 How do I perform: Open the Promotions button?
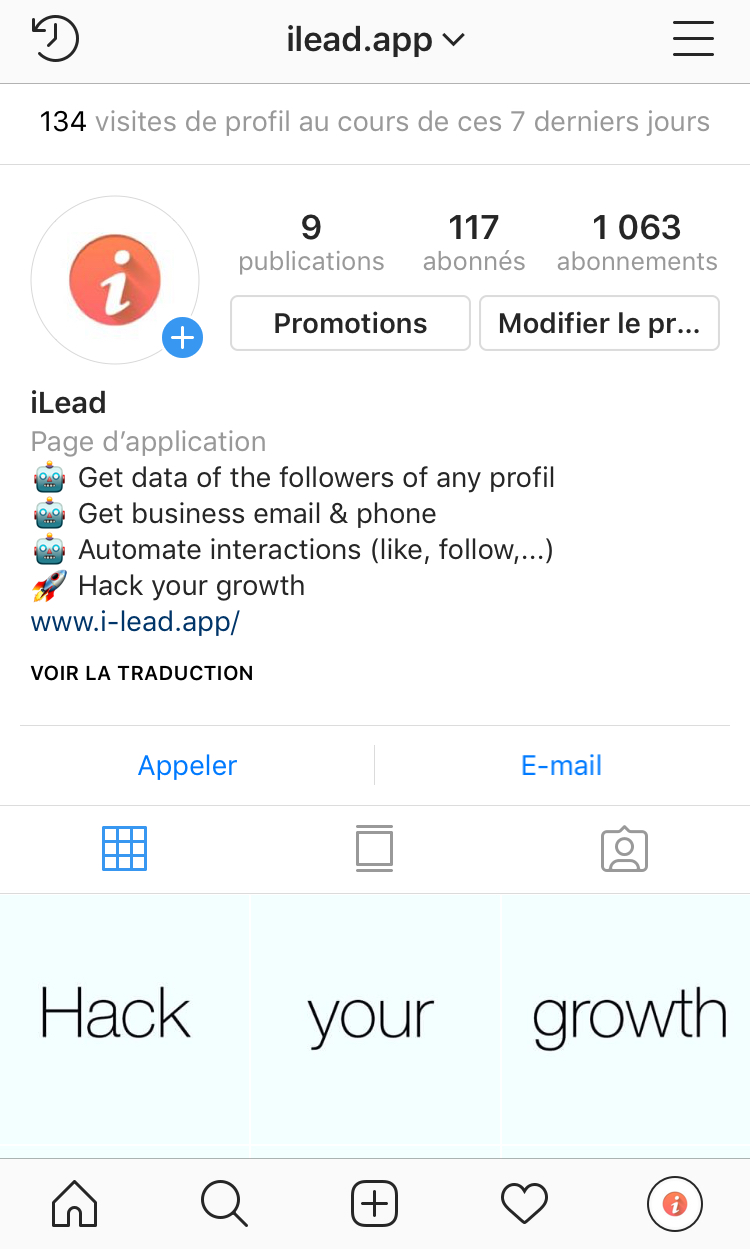coord(350,323)
